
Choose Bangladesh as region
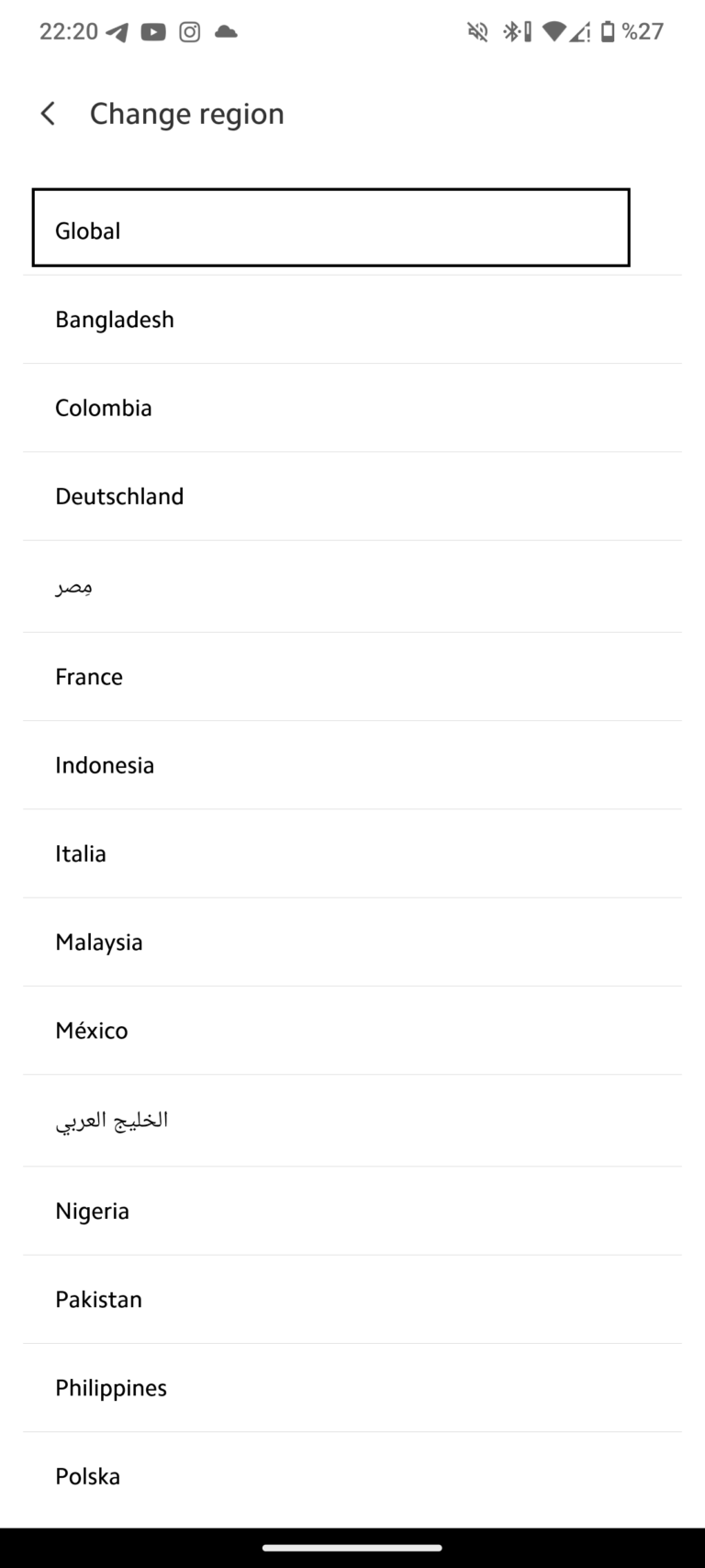point(352,320)
